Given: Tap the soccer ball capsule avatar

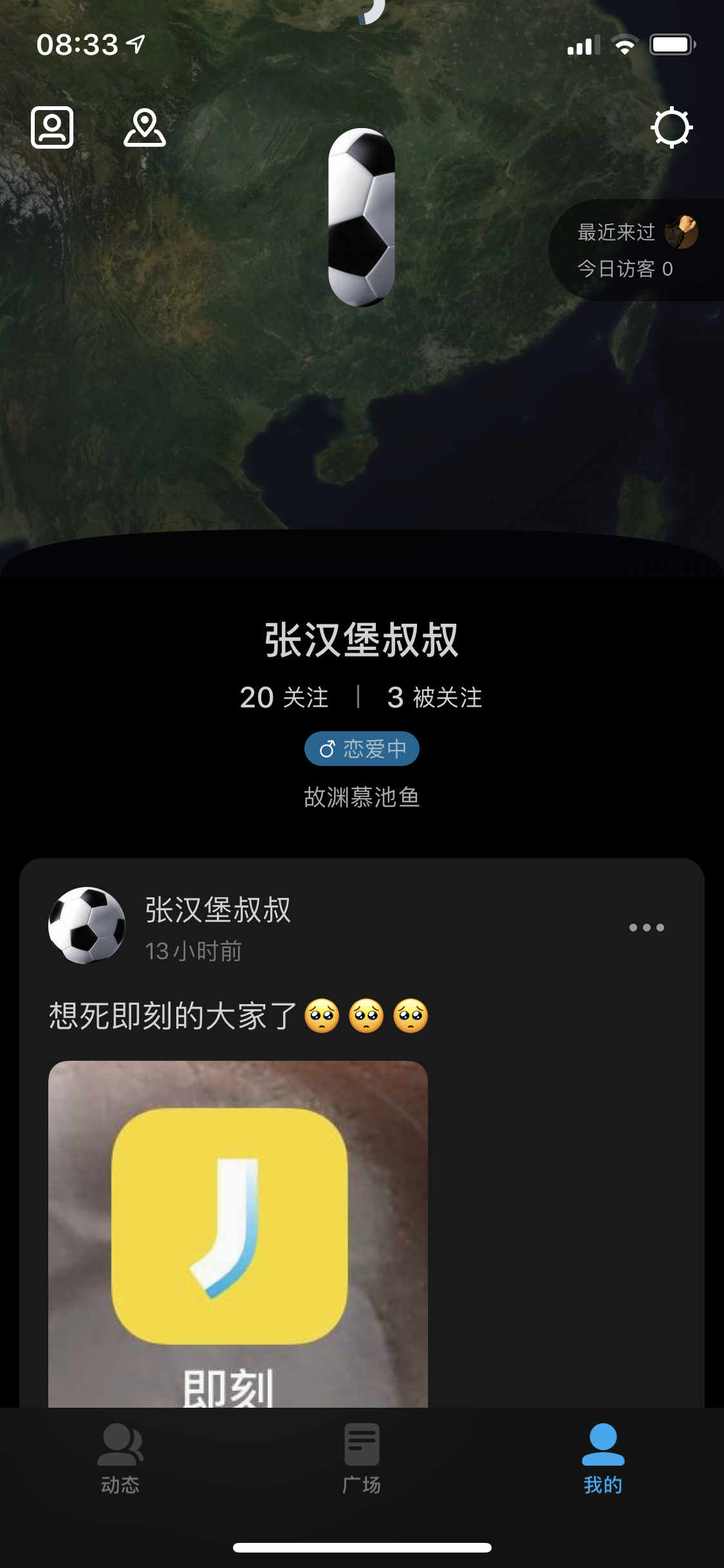Looking at the screenshot, I should click(x=362, y=218).
